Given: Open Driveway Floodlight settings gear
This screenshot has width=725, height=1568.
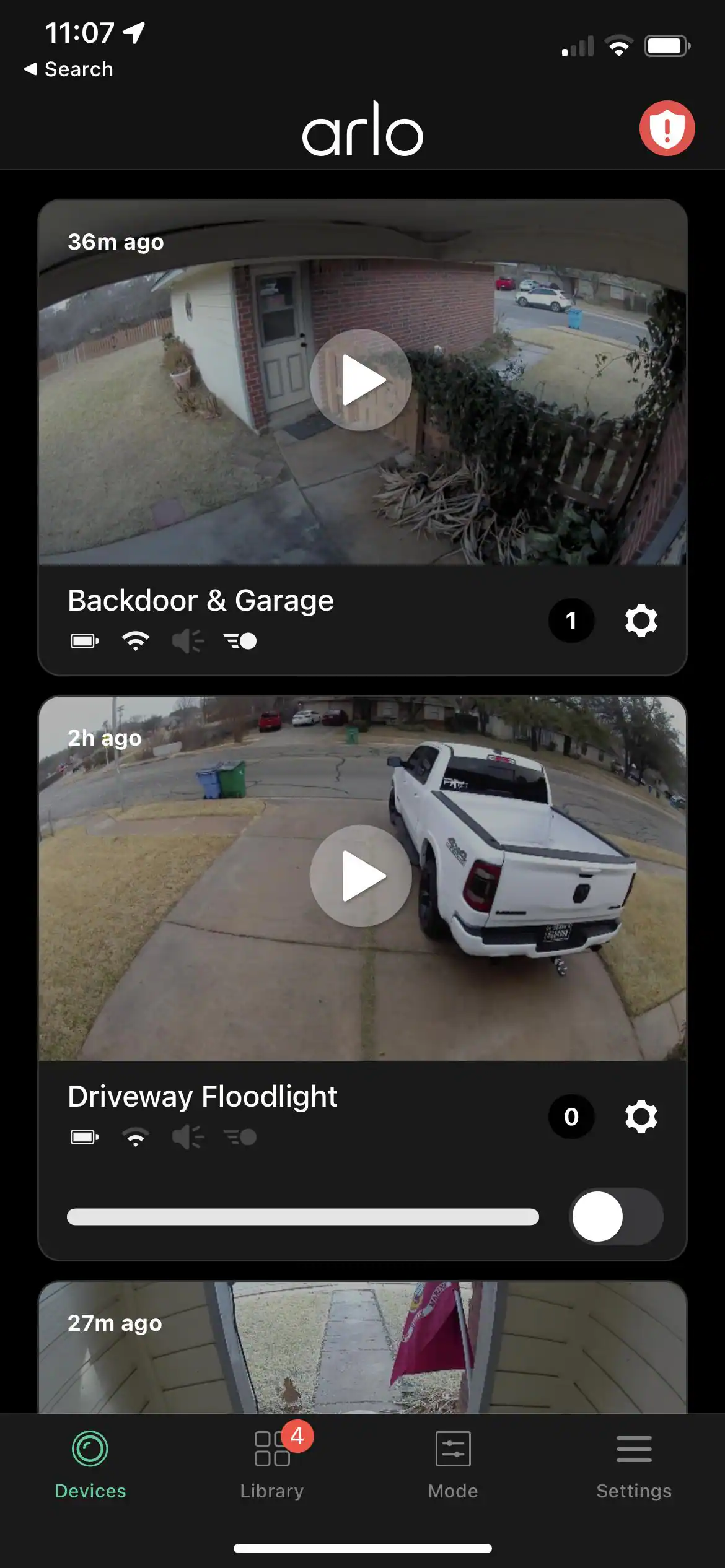Looking at the screenshot, I should tap(641, 1117).
